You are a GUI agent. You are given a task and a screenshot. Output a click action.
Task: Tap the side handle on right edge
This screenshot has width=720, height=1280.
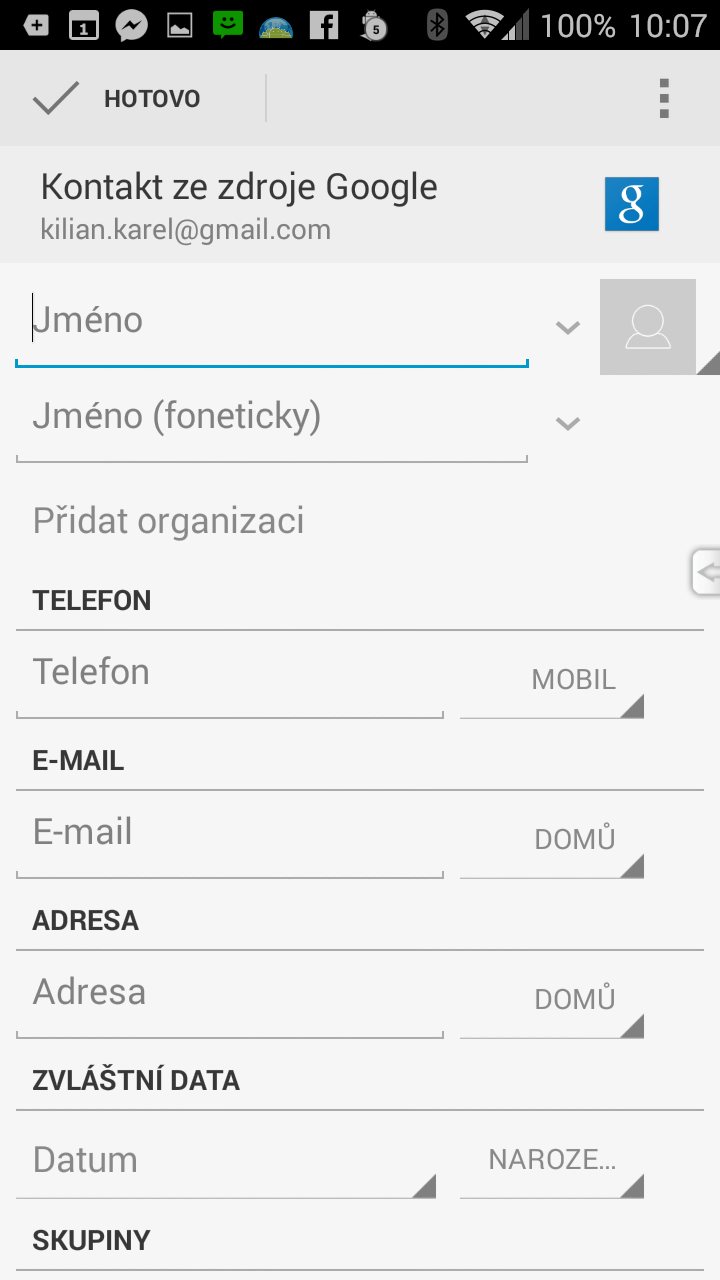[x=706, y=573]
